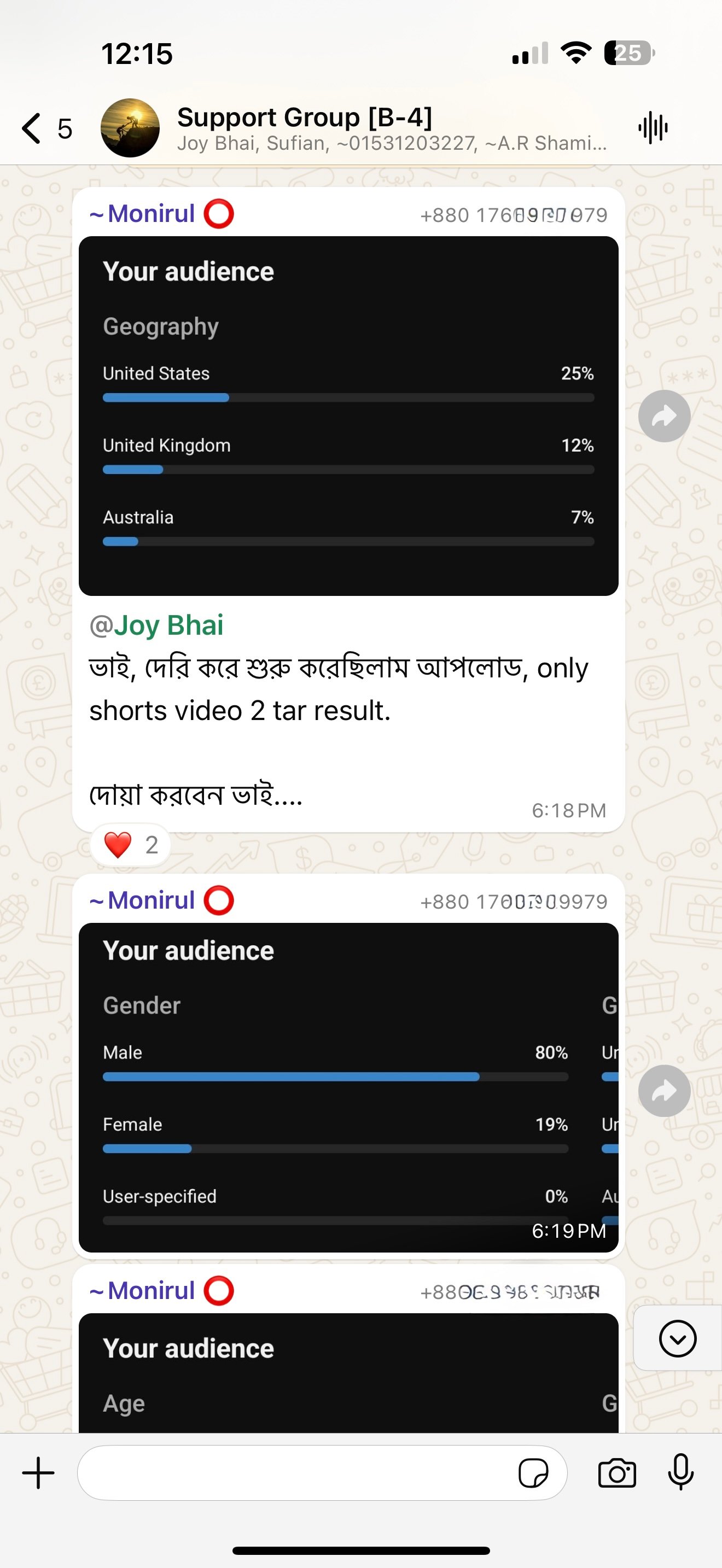Forward the Gender screenshot message
The image size is (722, 1568).
click(664, 1091)
